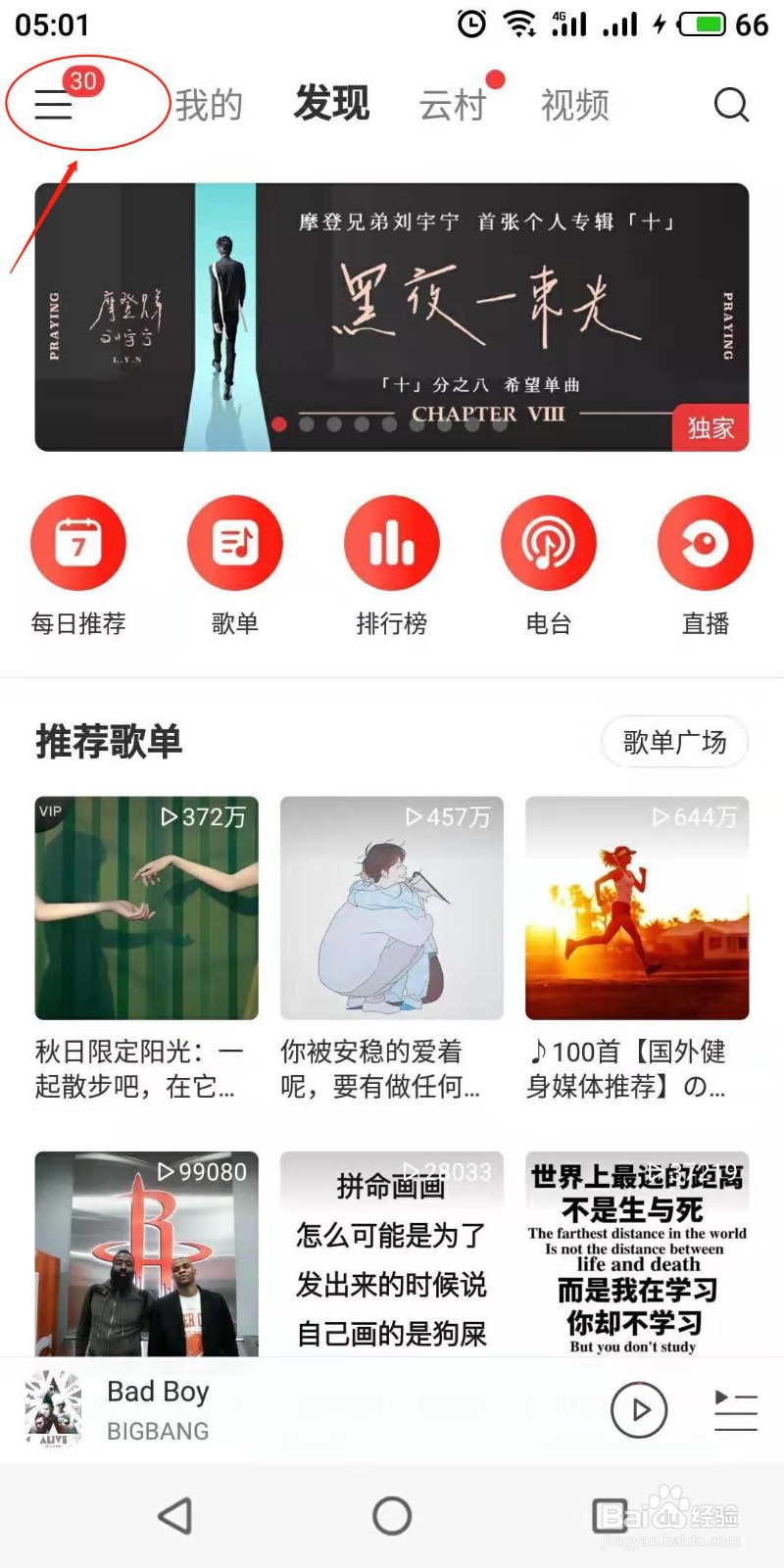Screen dimensions: 784x1568
Task: Open the search icon
Action: coord(731,104)
